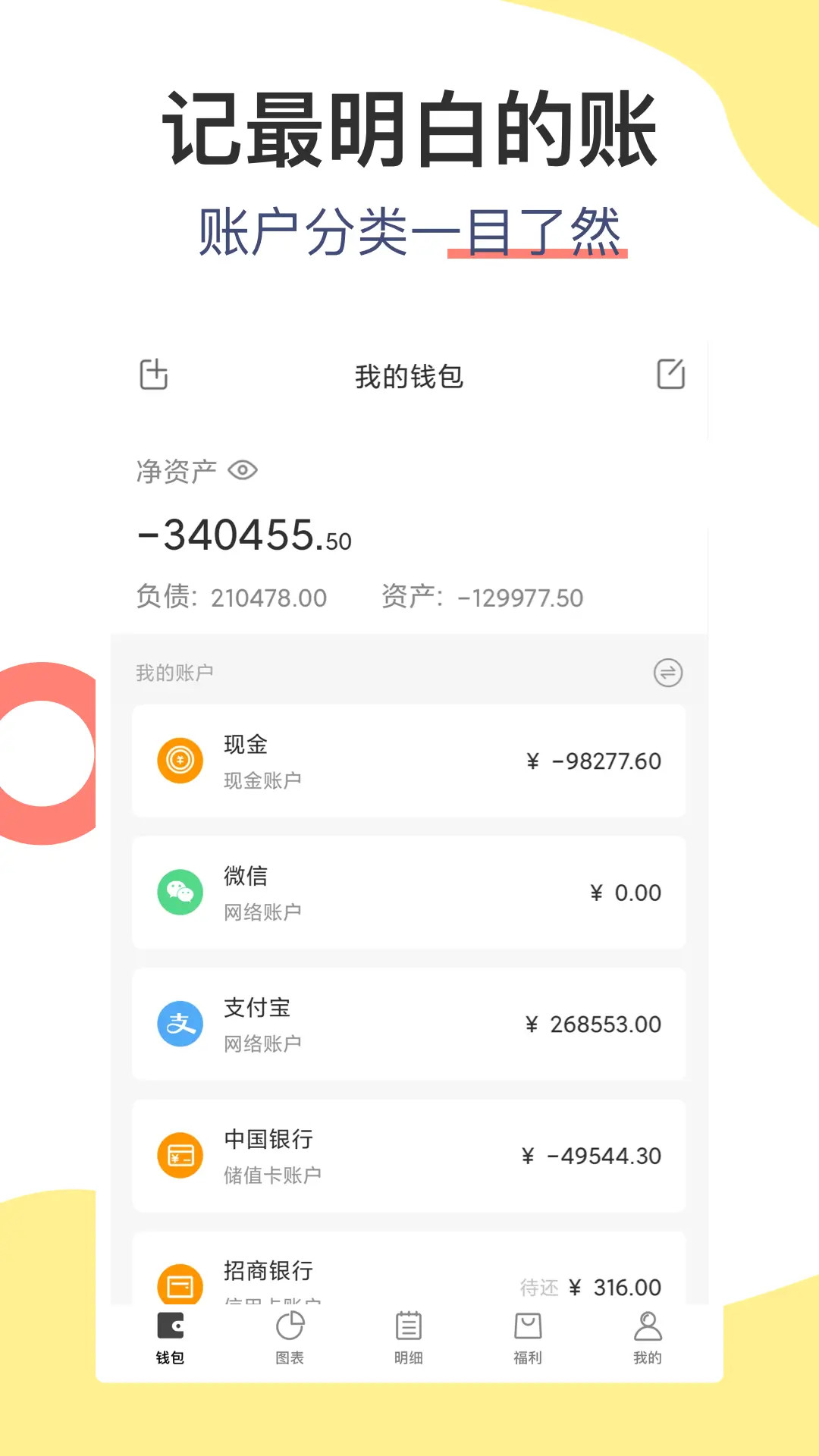Click the 招商银行 credit card icon
The image size is (819, 1456).
point(180,1285)
